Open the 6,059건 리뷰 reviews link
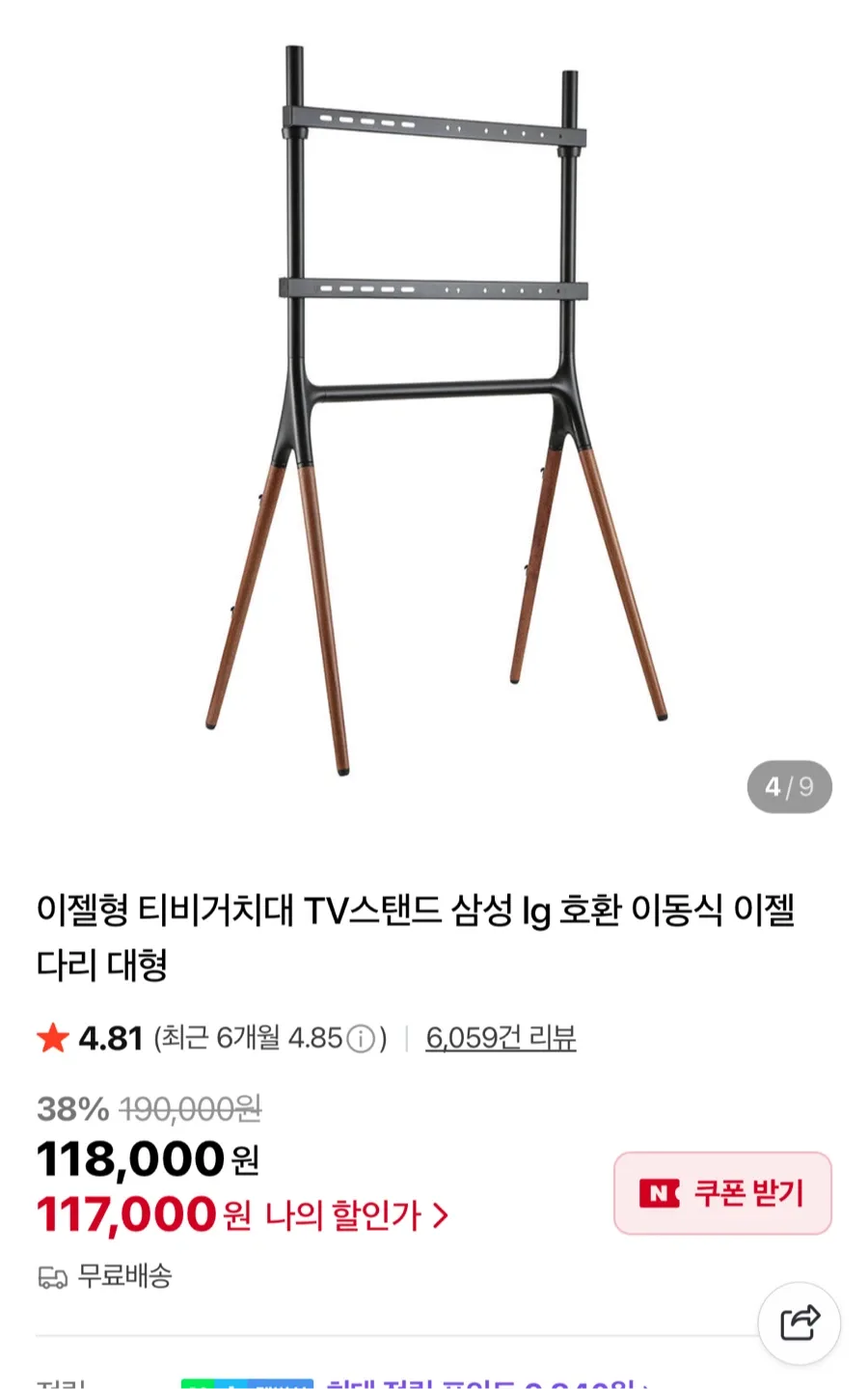The height and width of the screenshot is (1389, 868). [x=501, y=1038]
